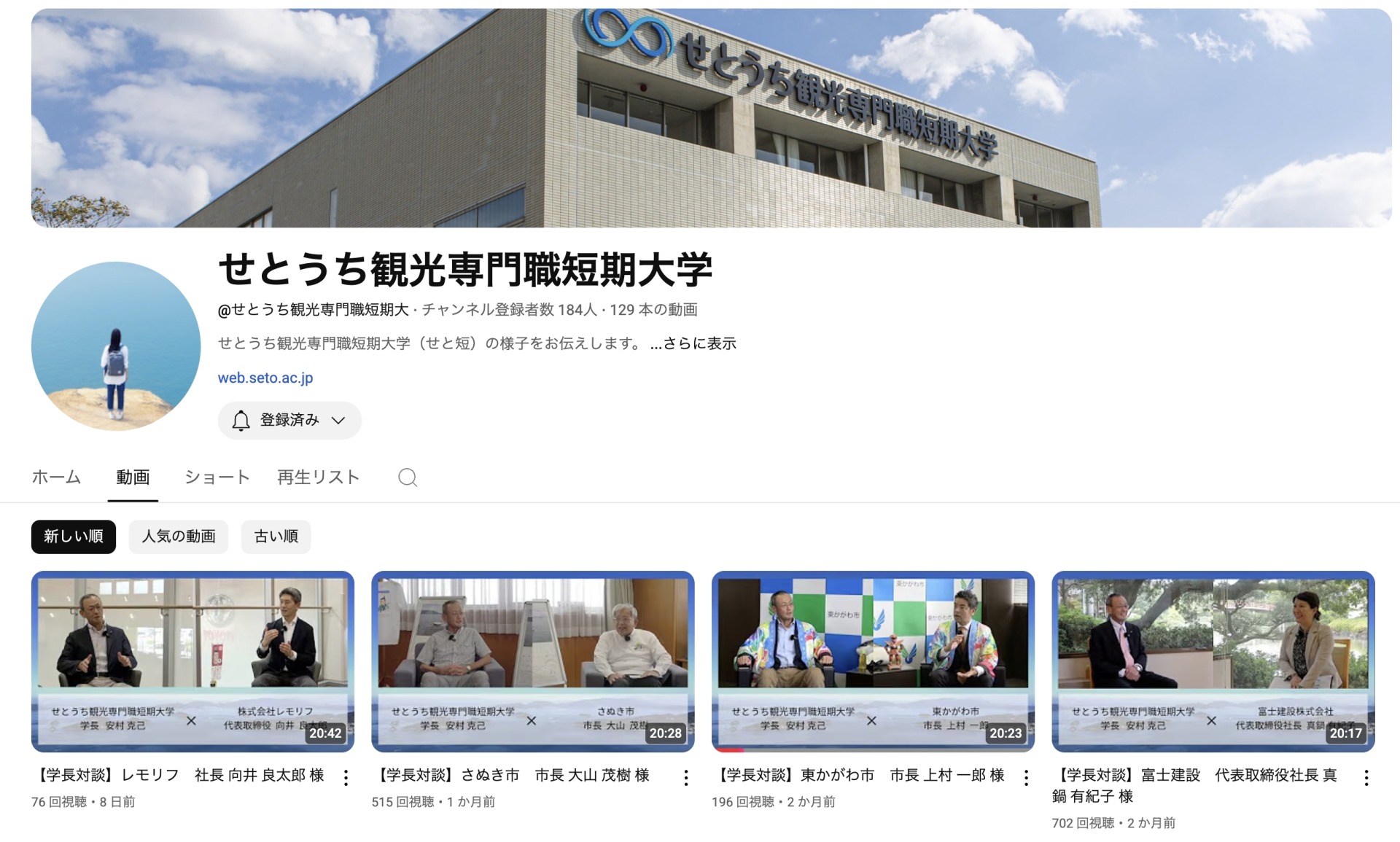Open more options for the レモリフ video
The image size is (1400, 842).
[x=346, y=778]
